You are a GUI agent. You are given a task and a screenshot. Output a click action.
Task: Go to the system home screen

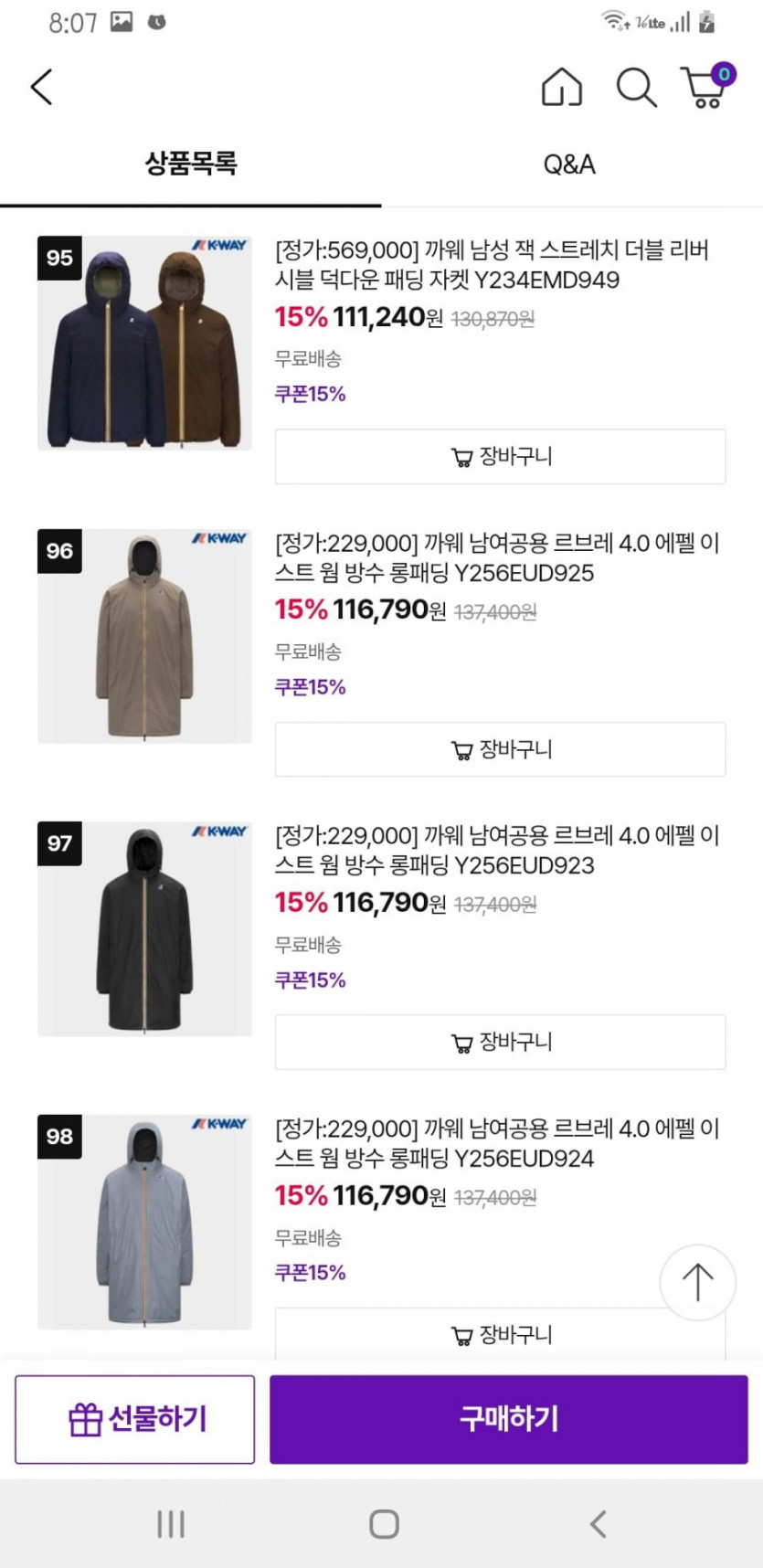[384, 1523]
